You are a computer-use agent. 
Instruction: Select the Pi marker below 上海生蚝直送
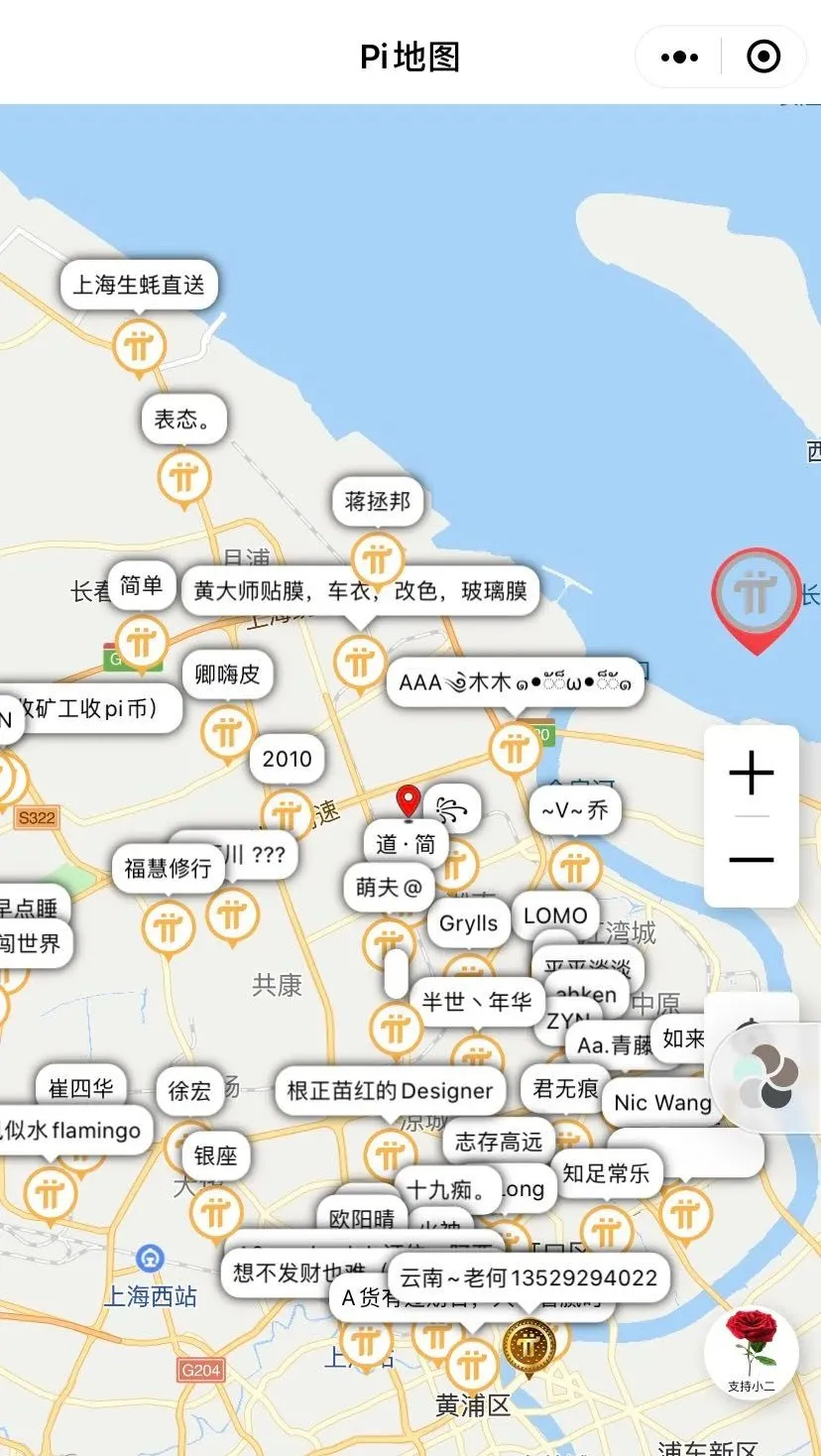point(139,345)
